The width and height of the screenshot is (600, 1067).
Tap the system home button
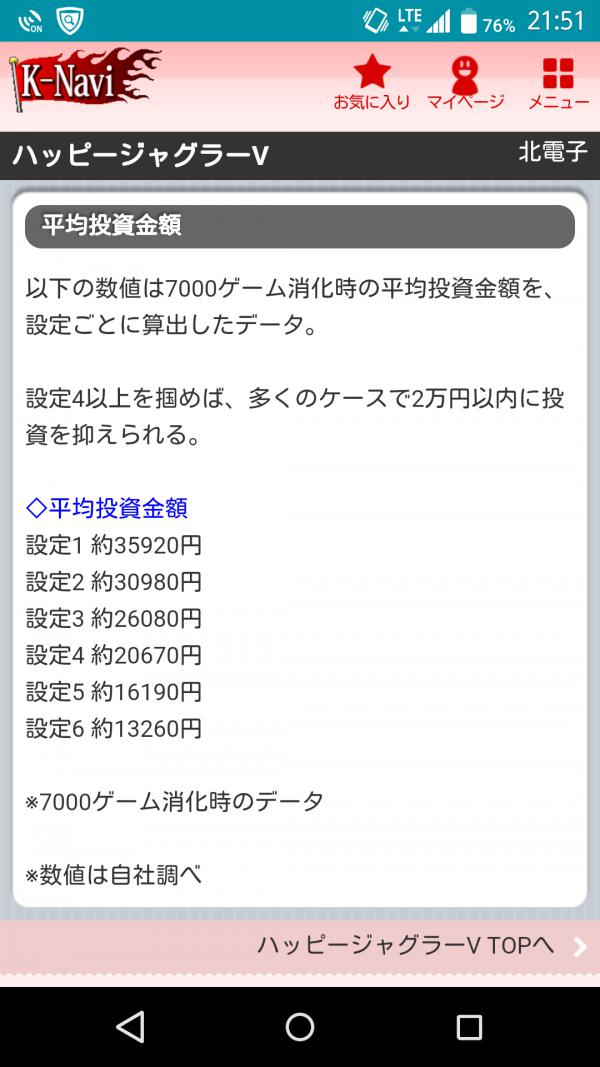click(300, 1026)
